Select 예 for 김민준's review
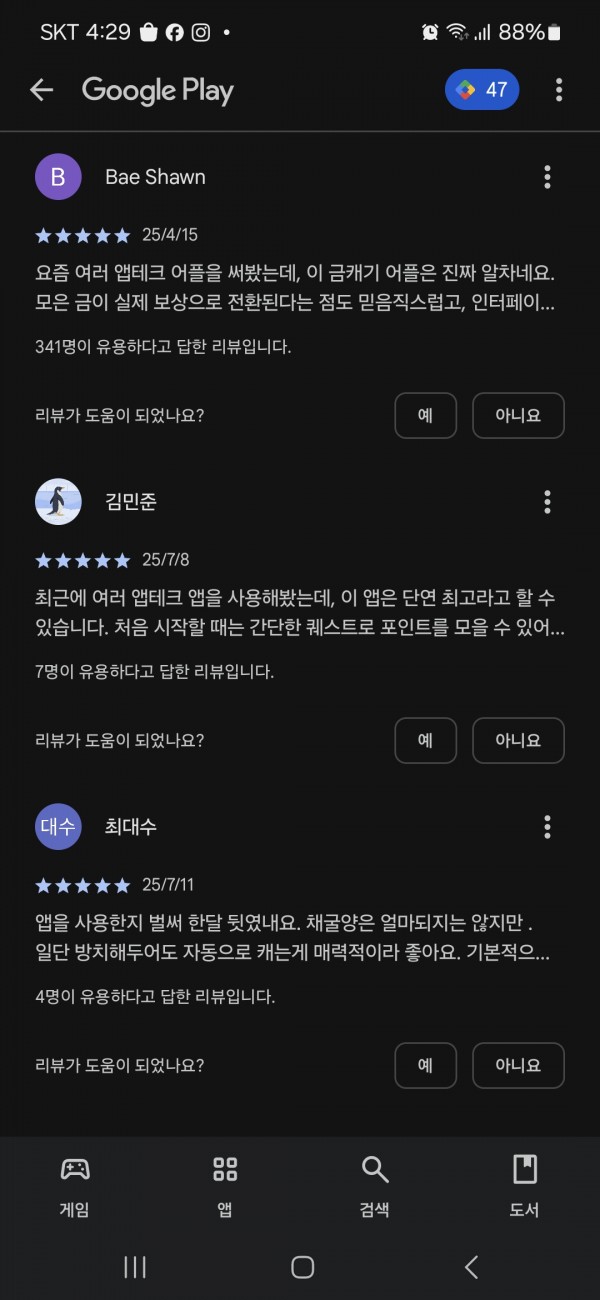Viewport: 600px width, 1300px height. tap(425, 740)
